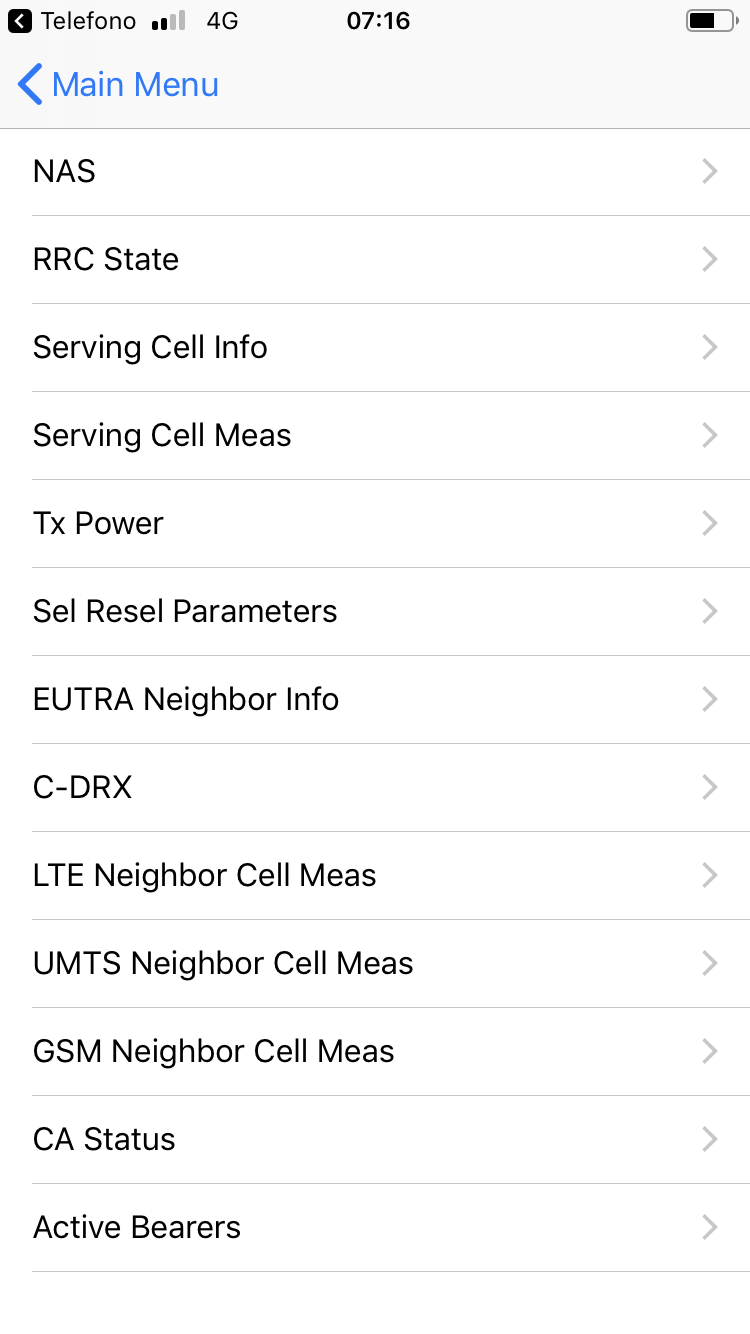
Task: View Active Bearers
Action: (375, 1228)
